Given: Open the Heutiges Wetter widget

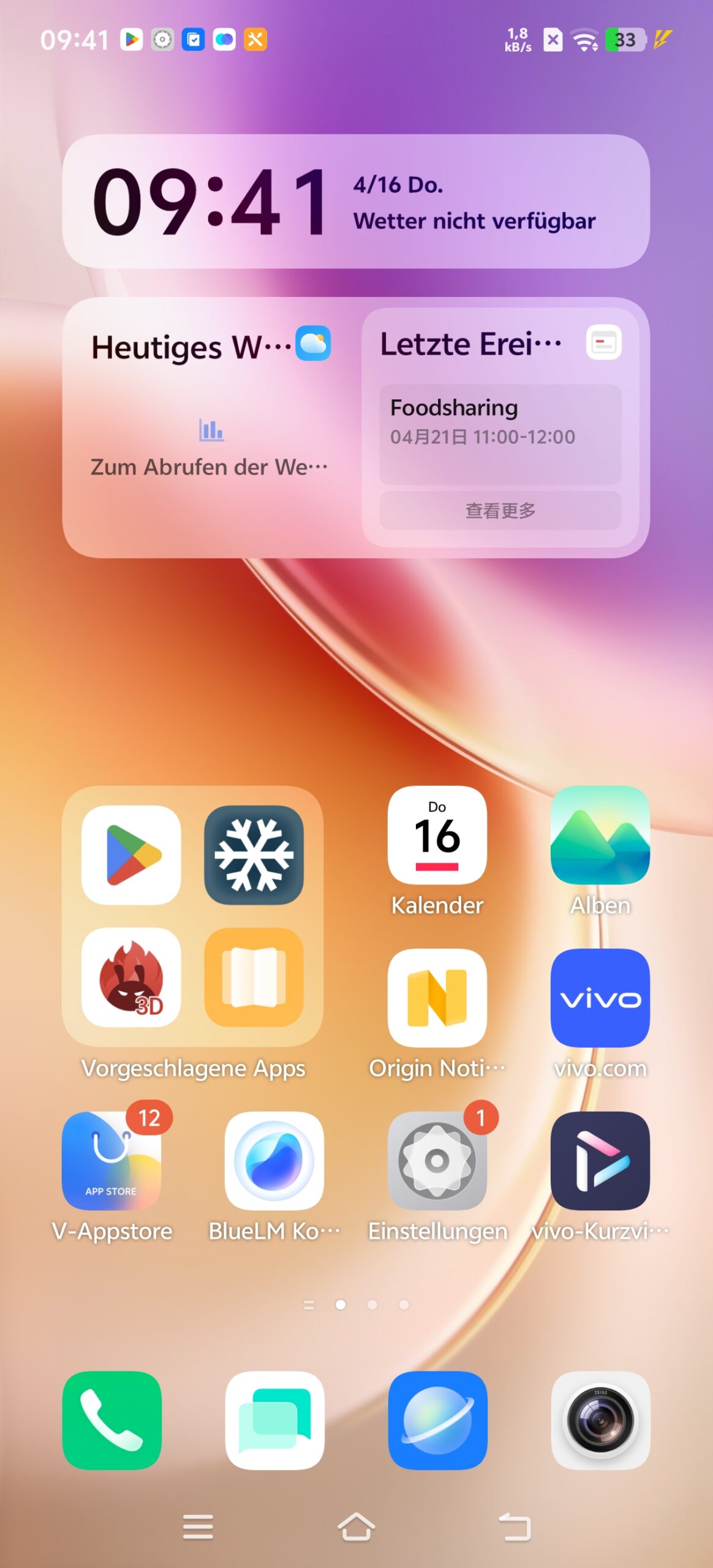Looking at the screenshot, I should click(x=210, y=428).
